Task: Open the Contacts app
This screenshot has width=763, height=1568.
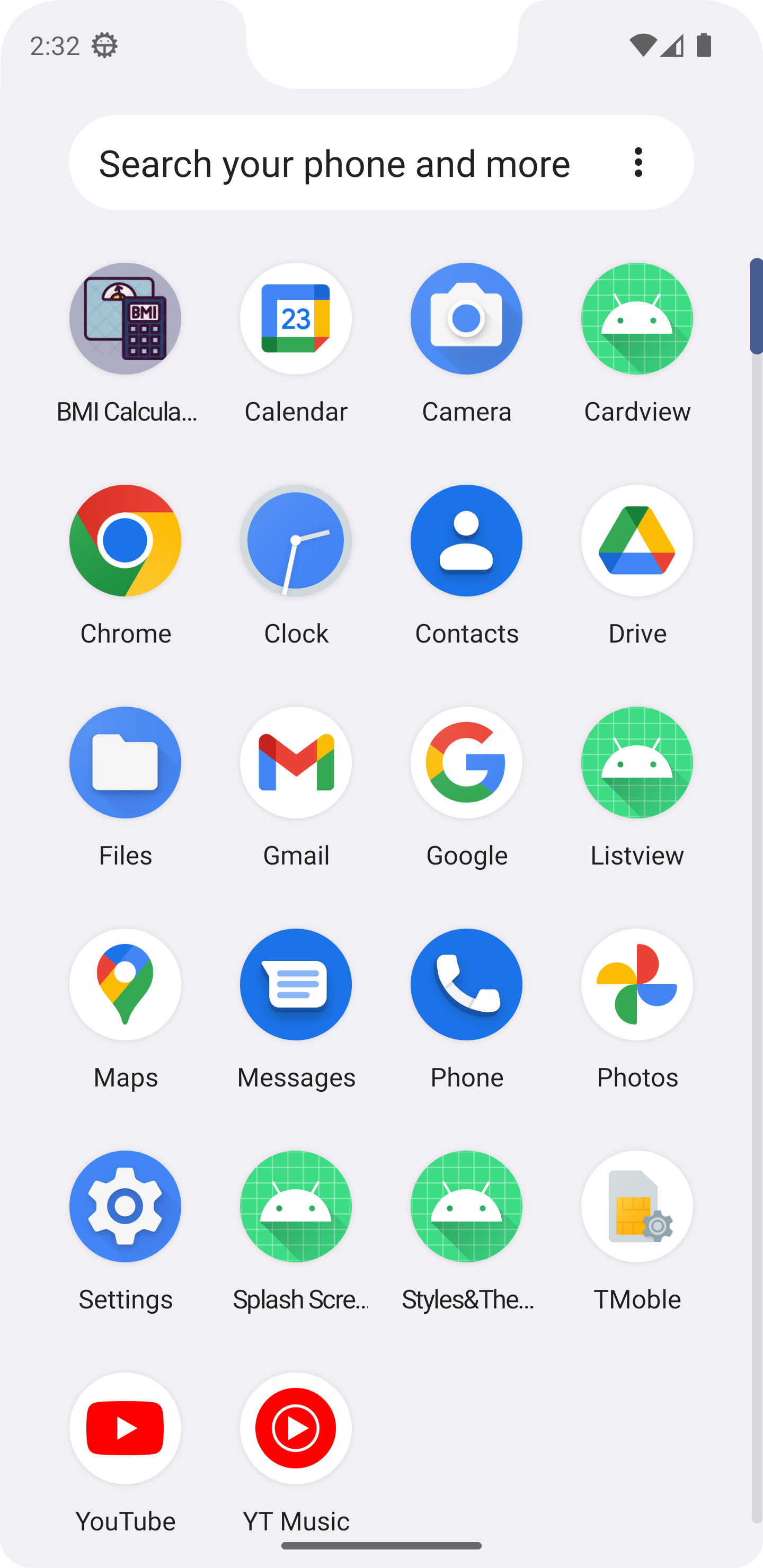Action: point(466,540)
